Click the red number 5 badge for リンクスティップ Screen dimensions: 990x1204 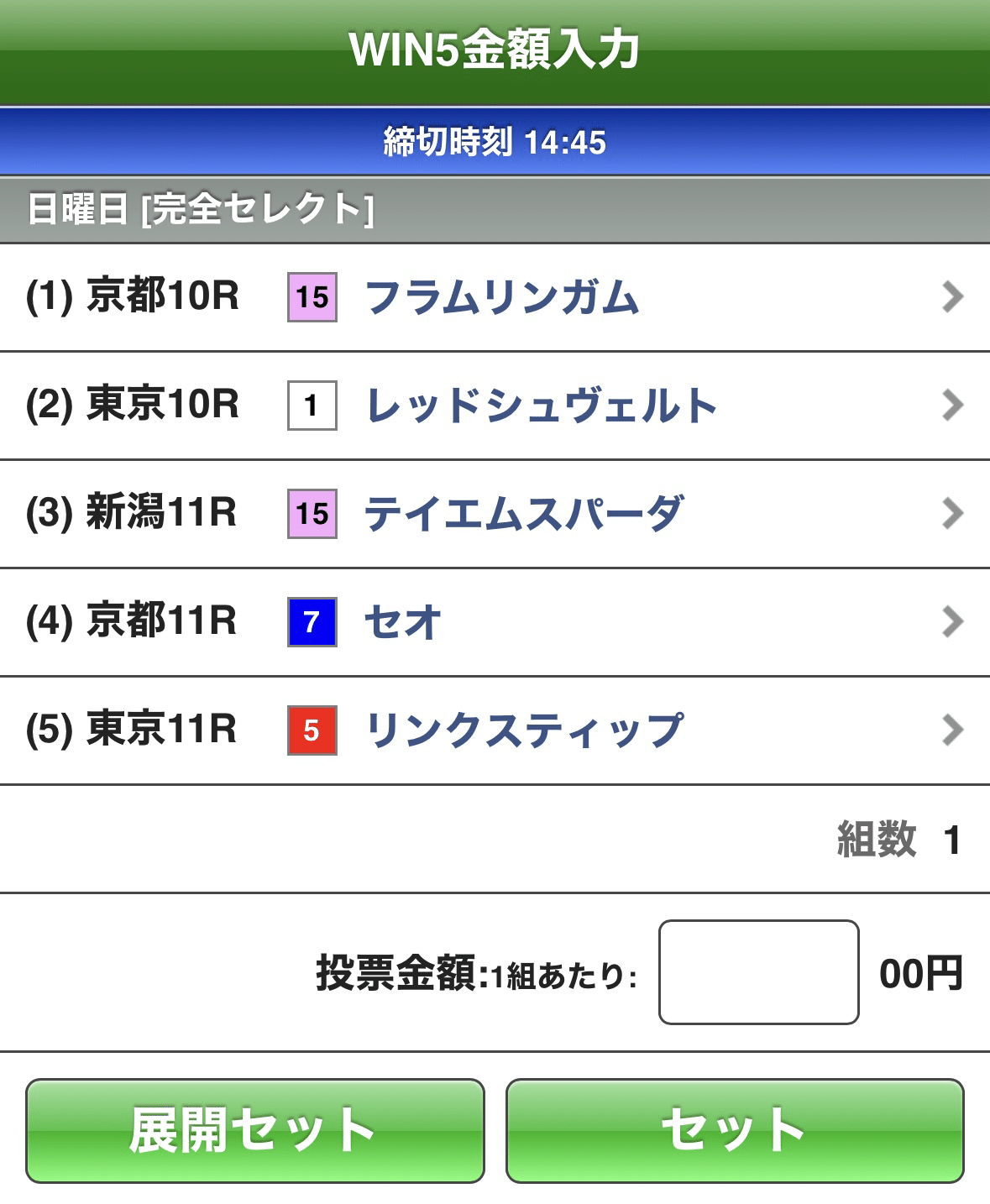[311, 730]
